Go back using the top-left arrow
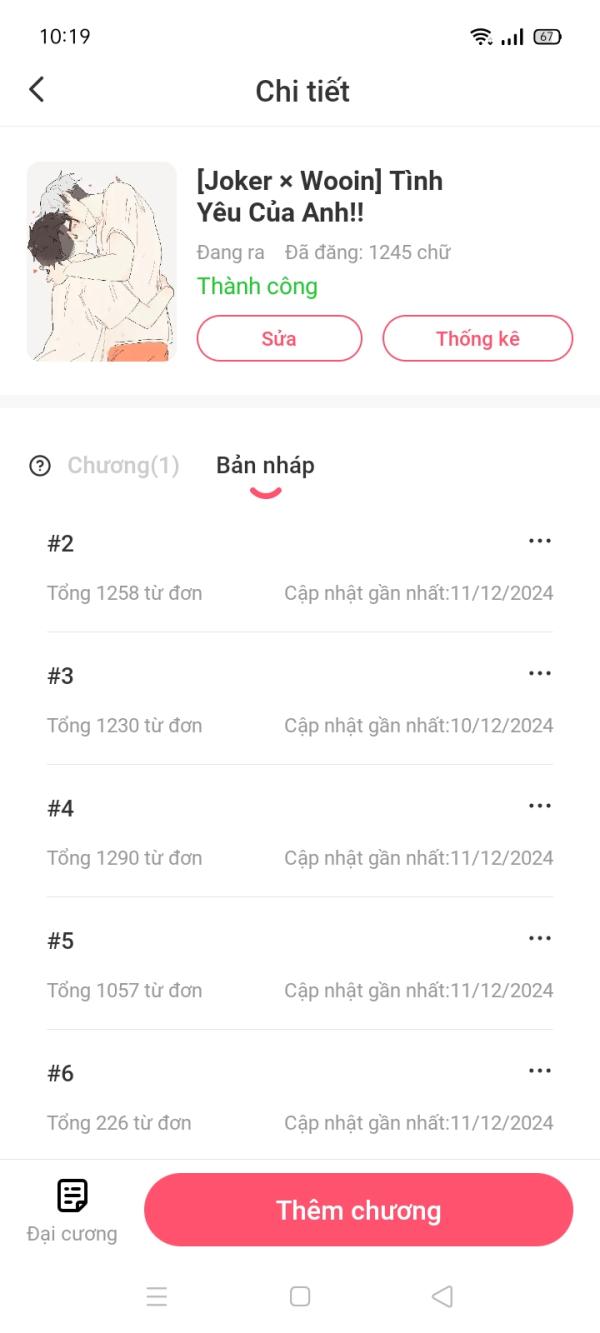This screenshot has height=1333, width=600. pos(37,90)
